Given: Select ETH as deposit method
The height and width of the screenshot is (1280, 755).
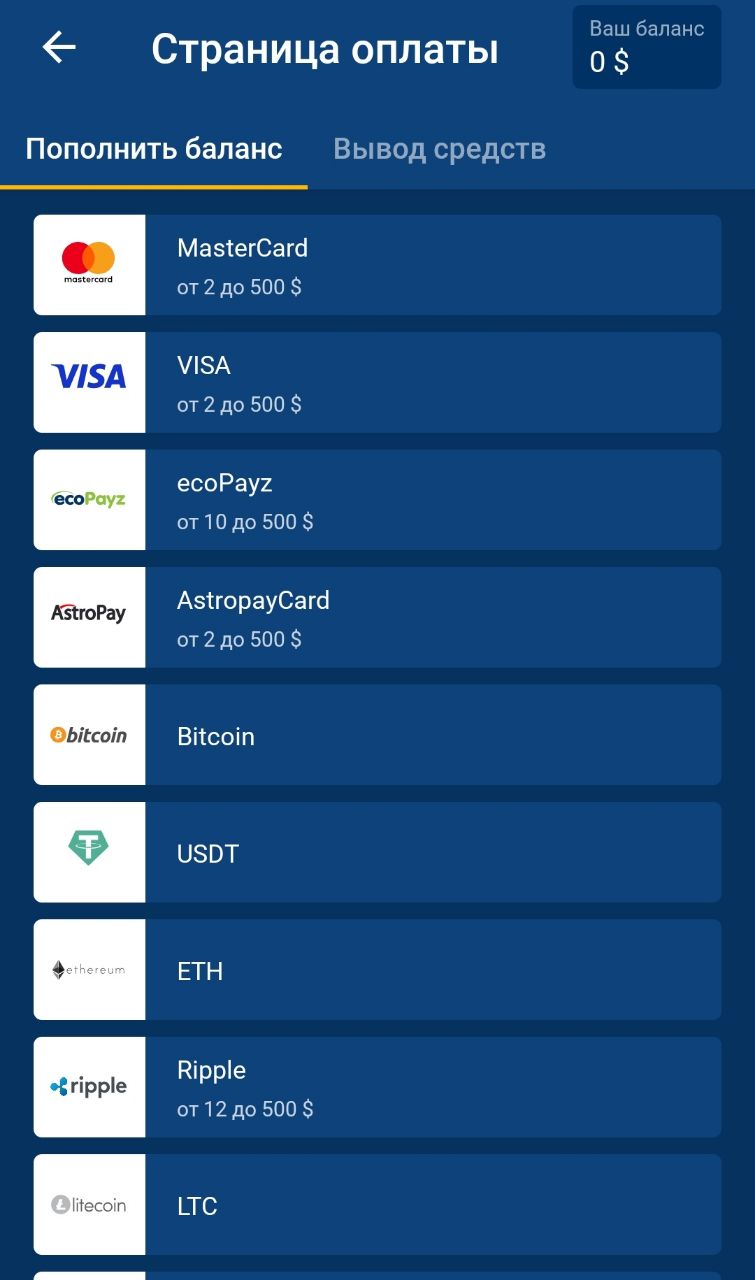Looking at the screenshot, I should coord(377,970).
